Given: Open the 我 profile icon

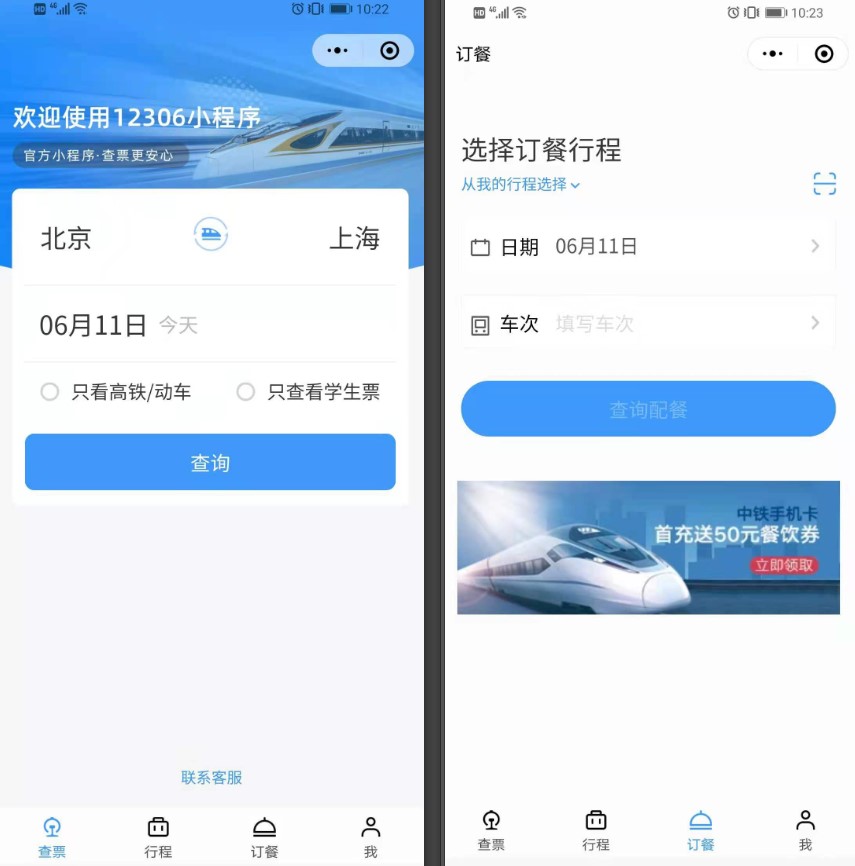Looking at the screenshot, I should click(x=370, y=828).
